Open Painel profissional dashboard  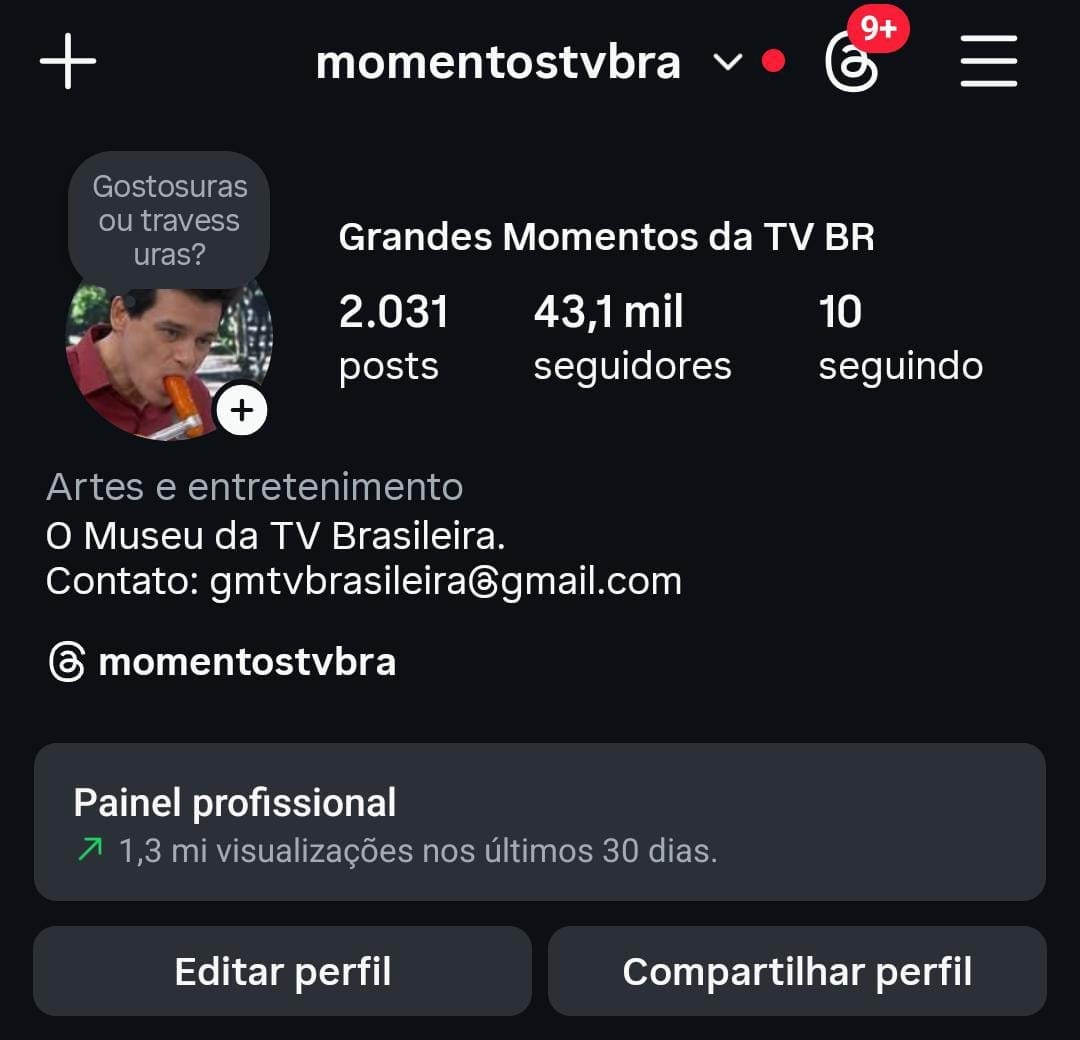[x=540, y=822]
